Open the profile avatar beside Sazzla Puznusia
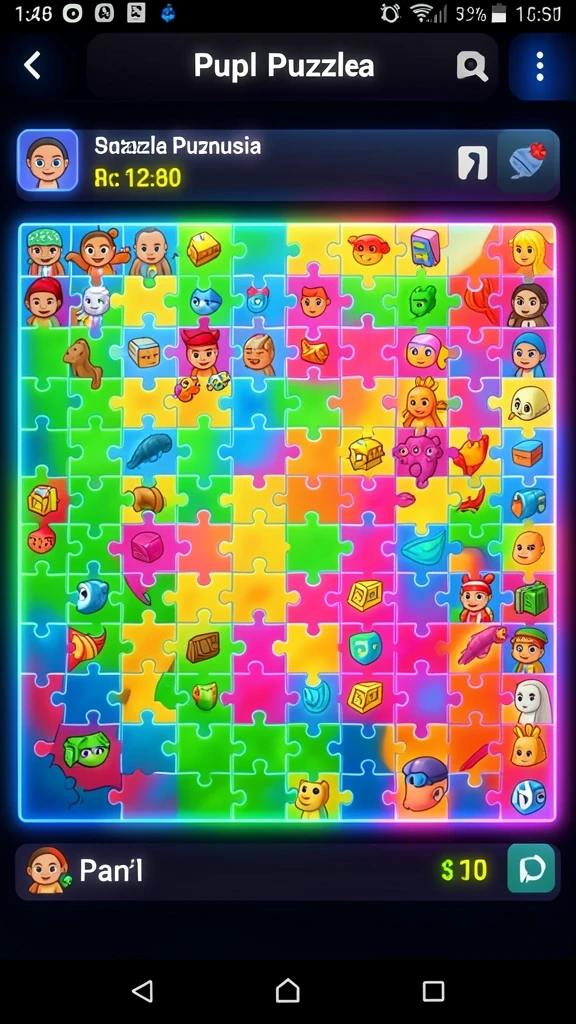The width and height of the screenshot is (576, 1024). pos(48,160)
